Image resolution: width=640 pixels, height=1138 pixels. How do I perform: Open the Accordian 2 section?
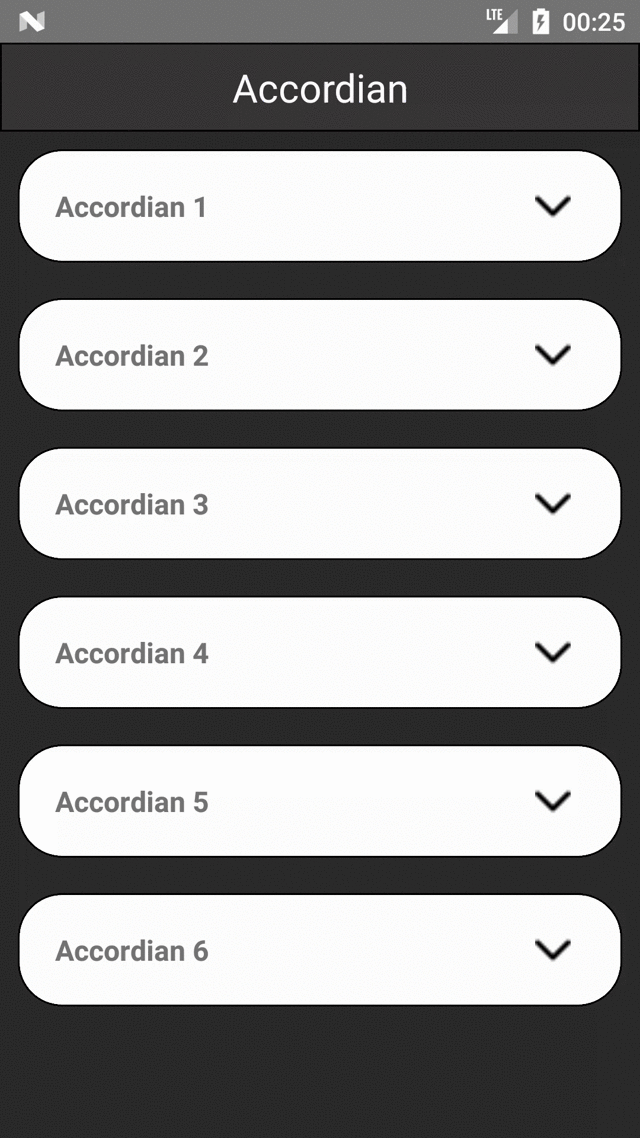pyautogui.click(x=320, y=355)
